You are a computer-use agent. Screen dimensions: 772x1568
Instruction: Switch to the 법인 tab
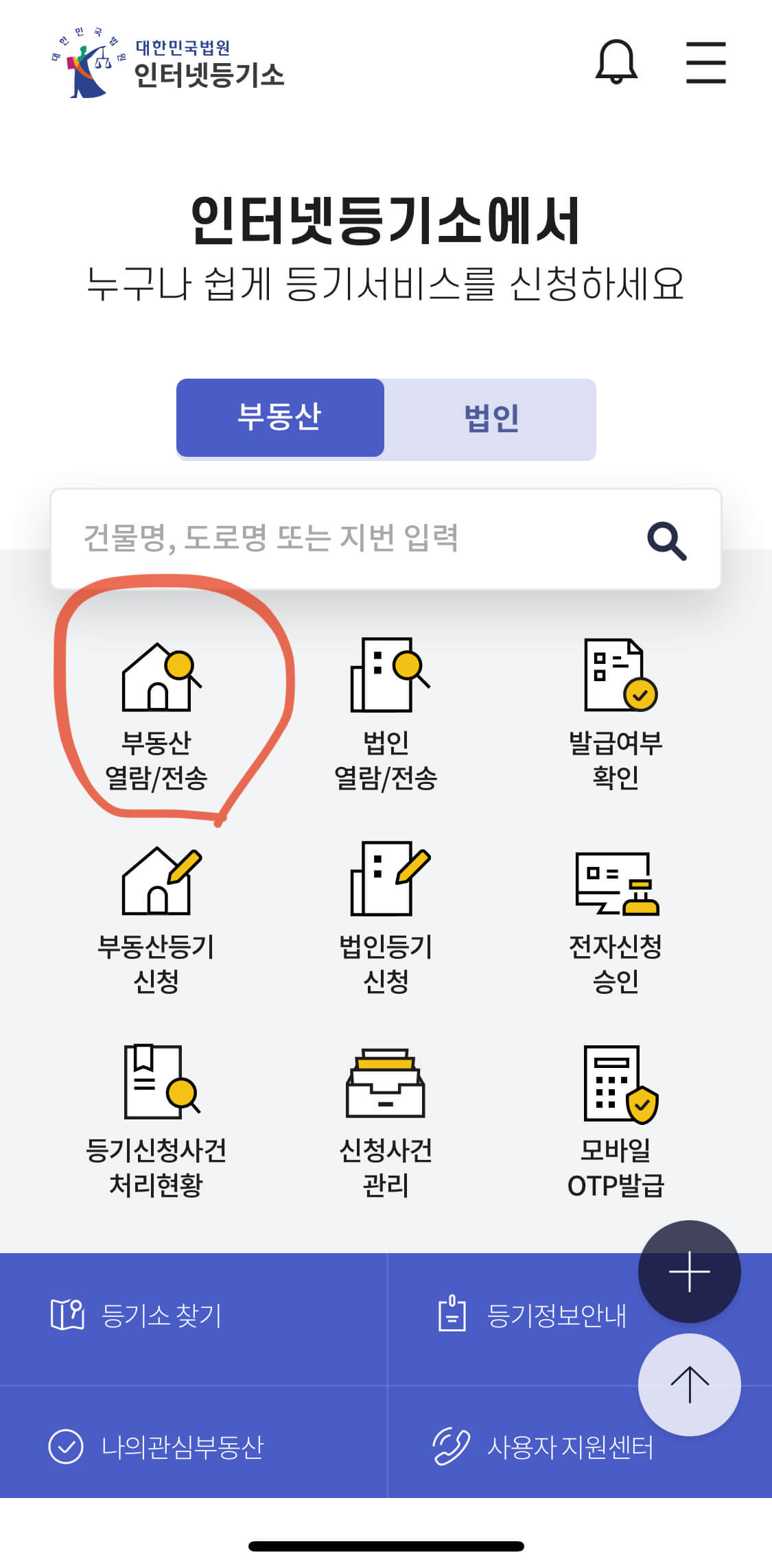[491, 418]
